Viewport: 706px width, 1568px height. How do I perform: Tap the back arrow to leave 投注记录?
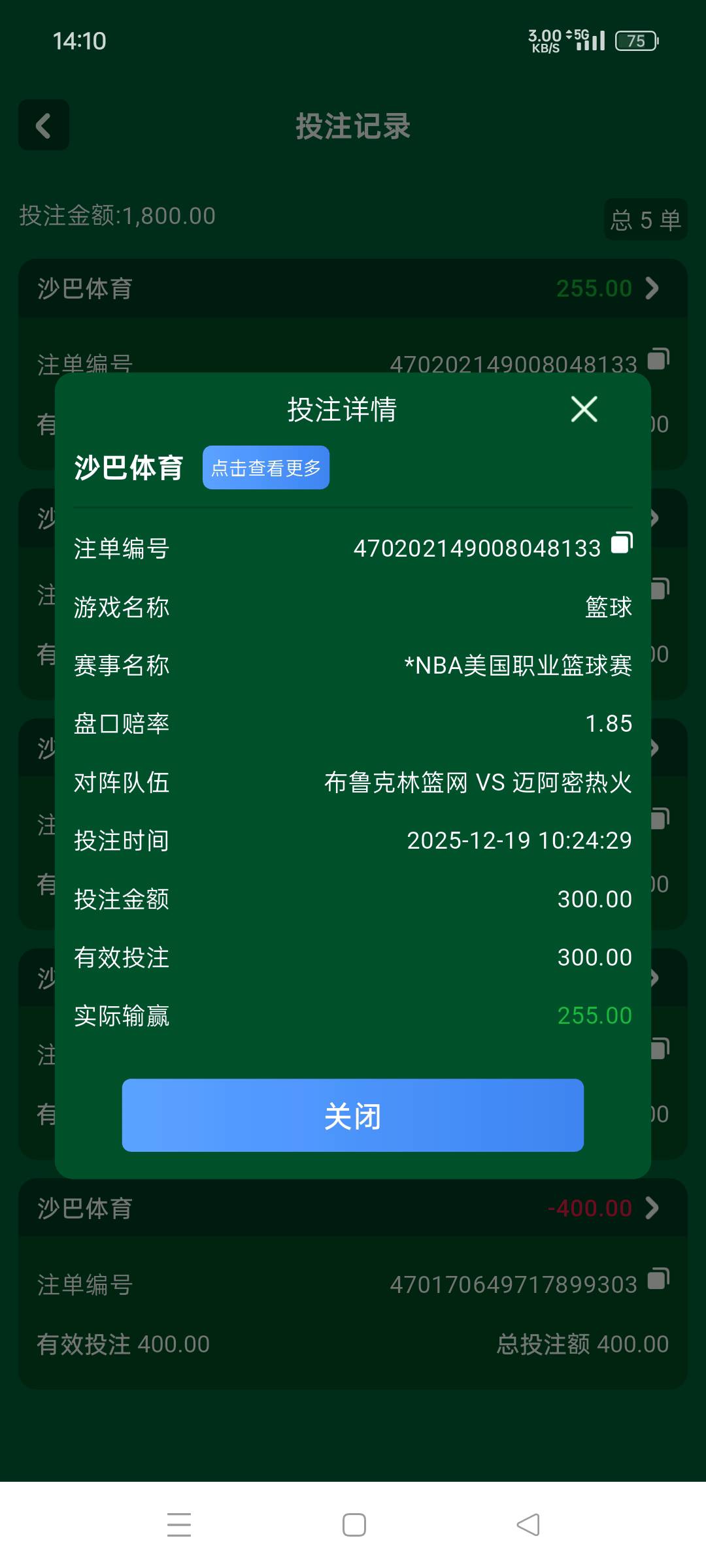(43, 125)
